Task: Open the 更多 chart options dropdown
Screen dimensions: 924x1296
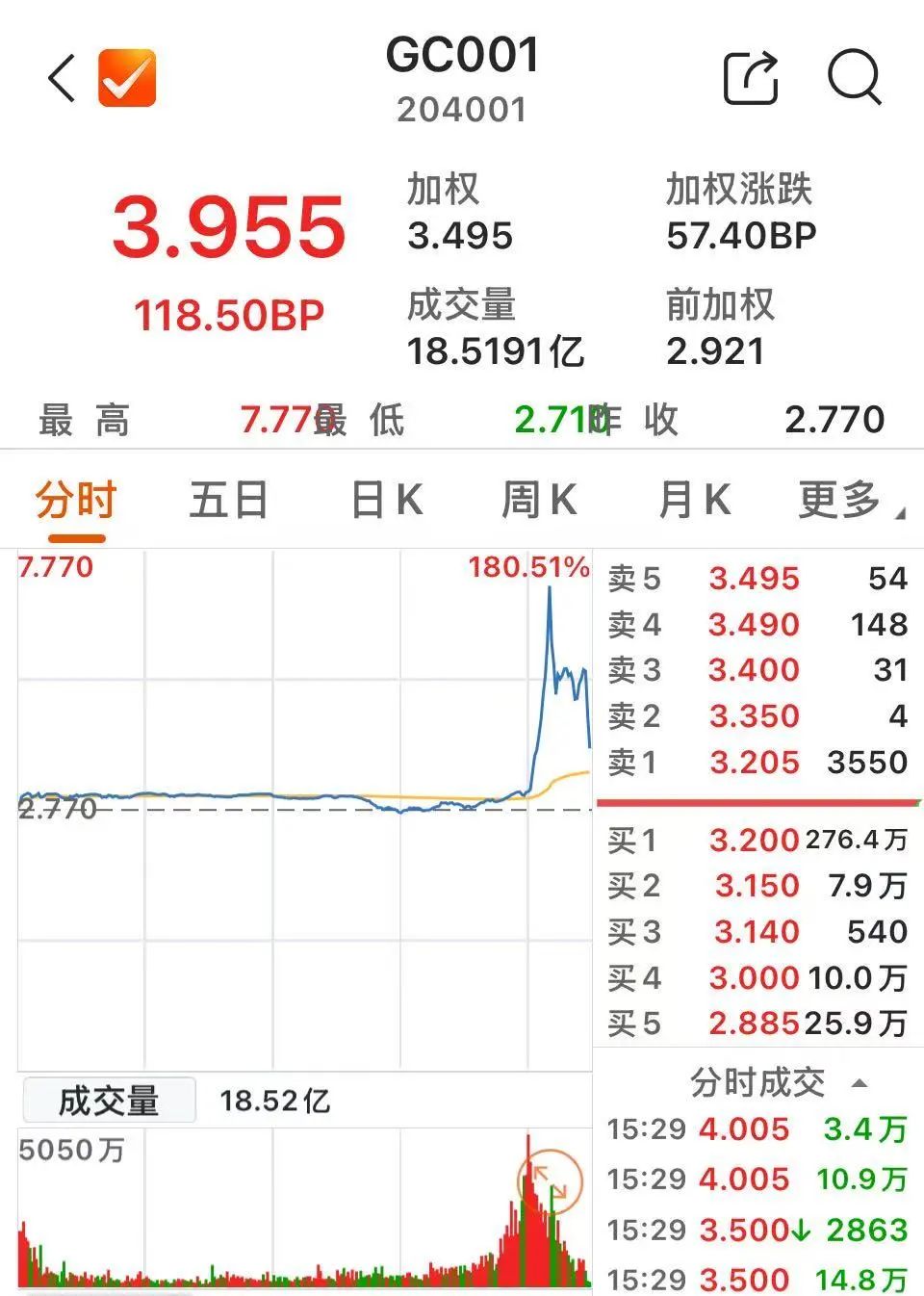Action: pyautogui.click(x=849, y=501)
